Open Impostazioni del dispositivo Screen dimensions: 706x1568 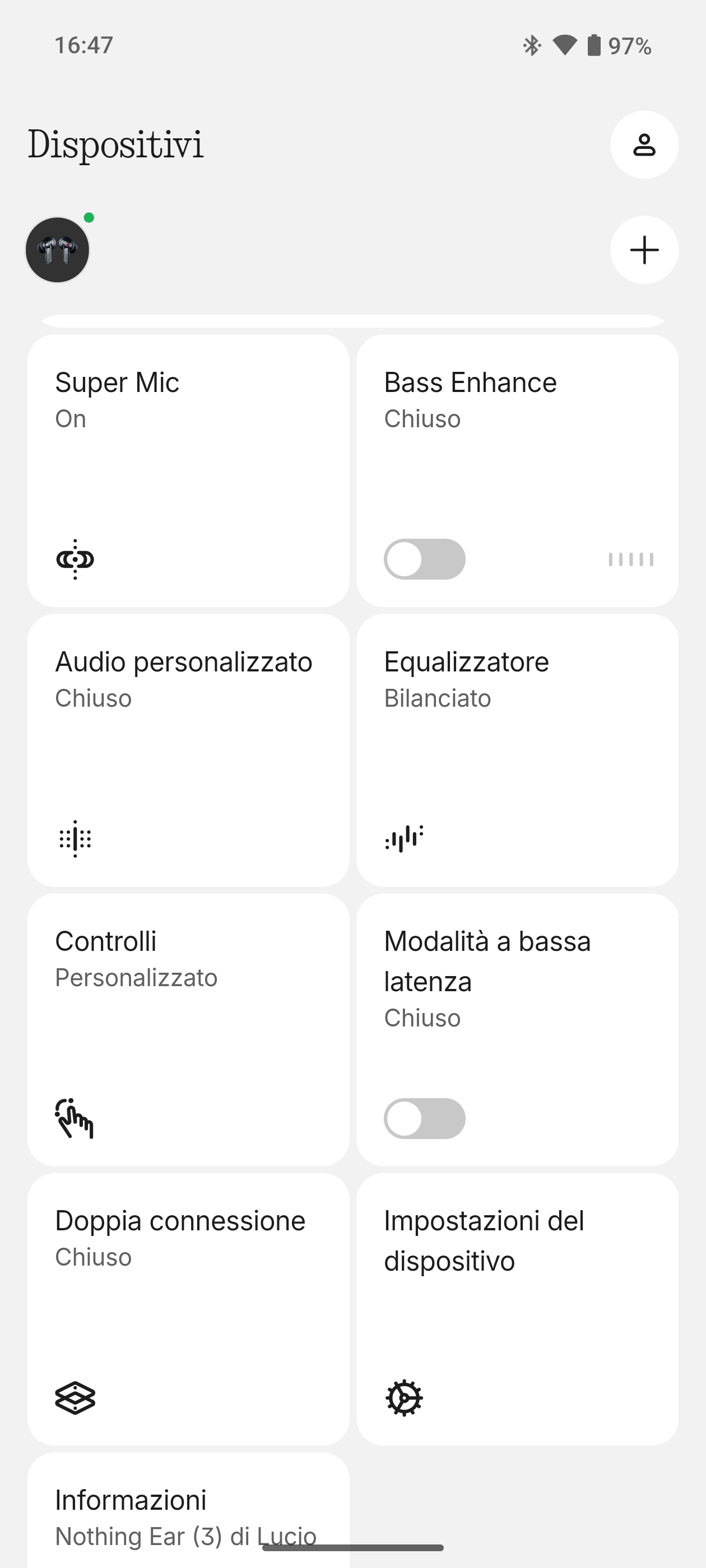(x=517, y=1309)
